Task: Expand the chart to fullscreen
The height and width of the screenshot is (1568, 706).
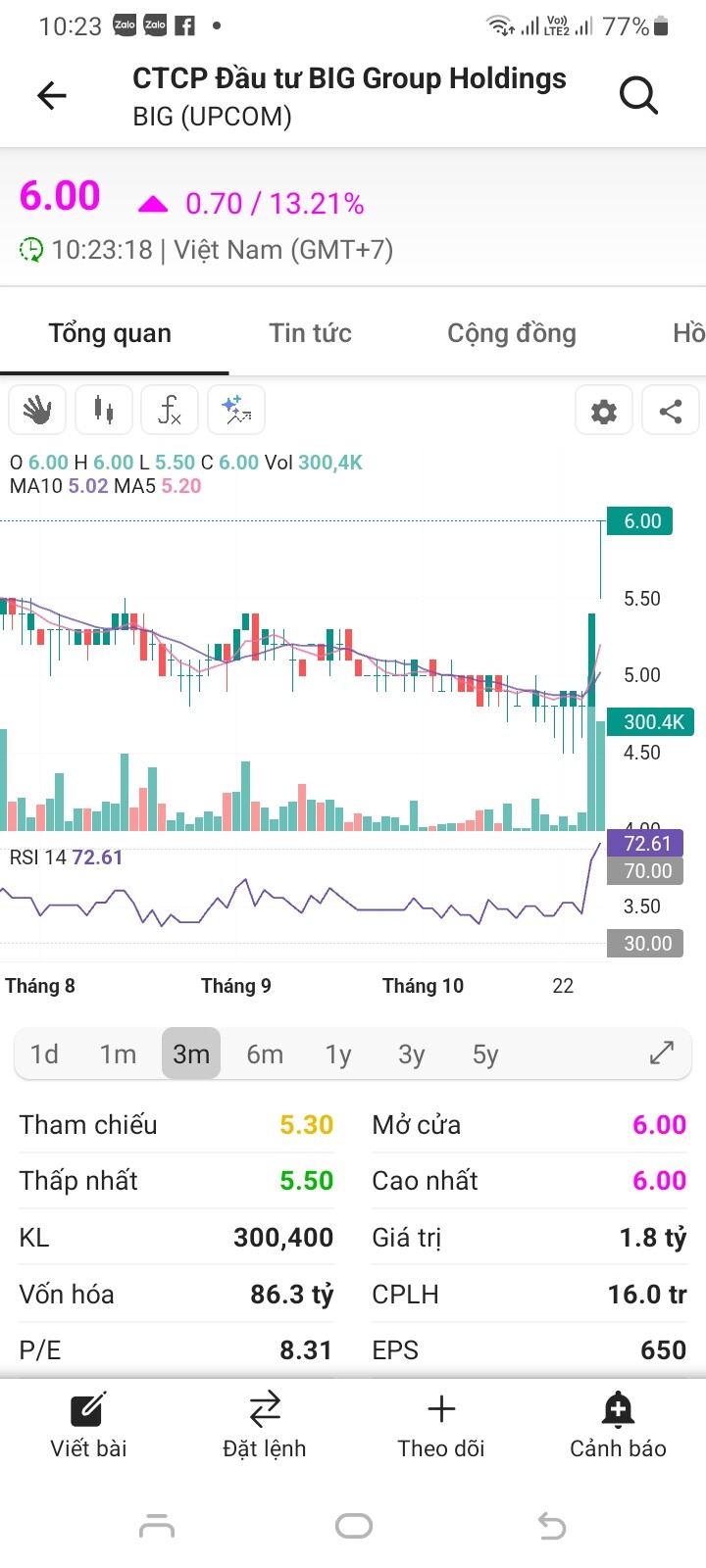Action: coord(662,1053)
